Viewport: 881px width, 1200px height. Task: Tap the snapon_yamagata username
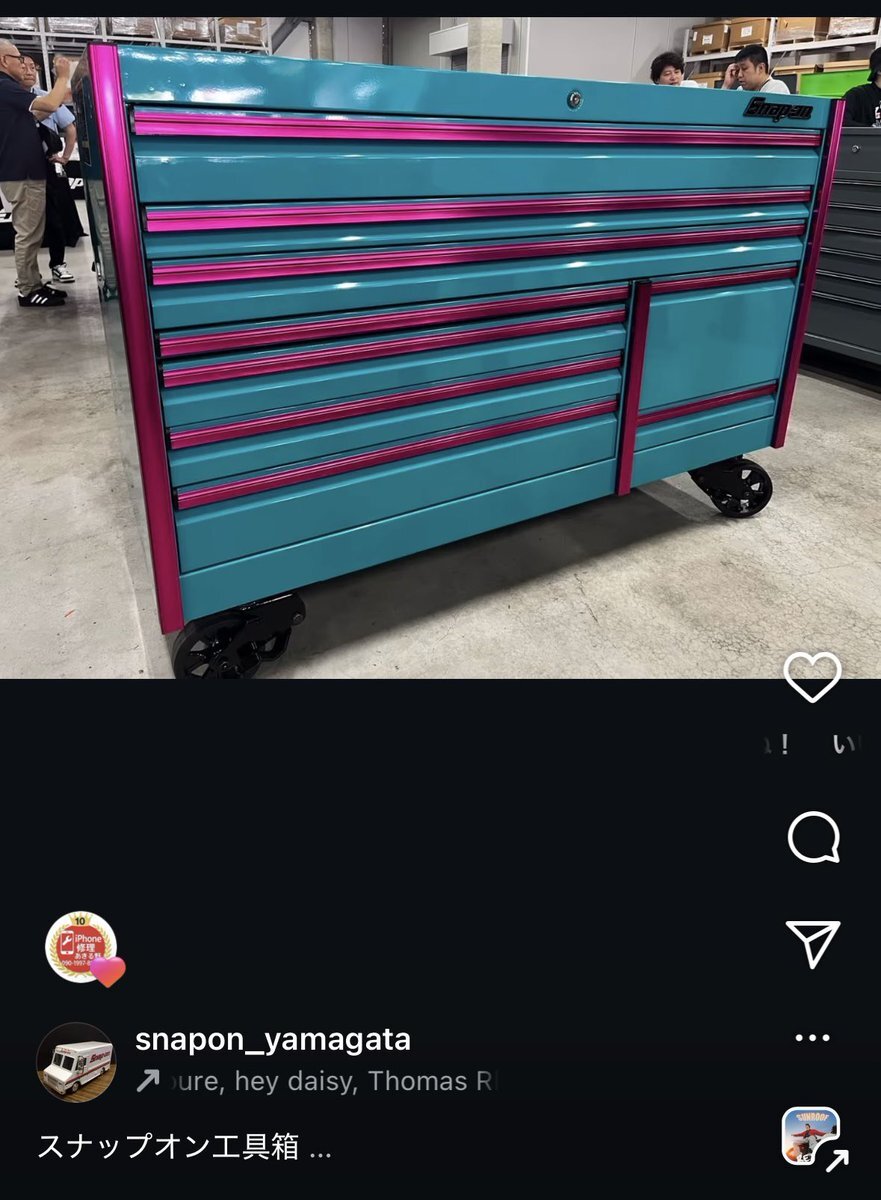(x=273, y=1039)
